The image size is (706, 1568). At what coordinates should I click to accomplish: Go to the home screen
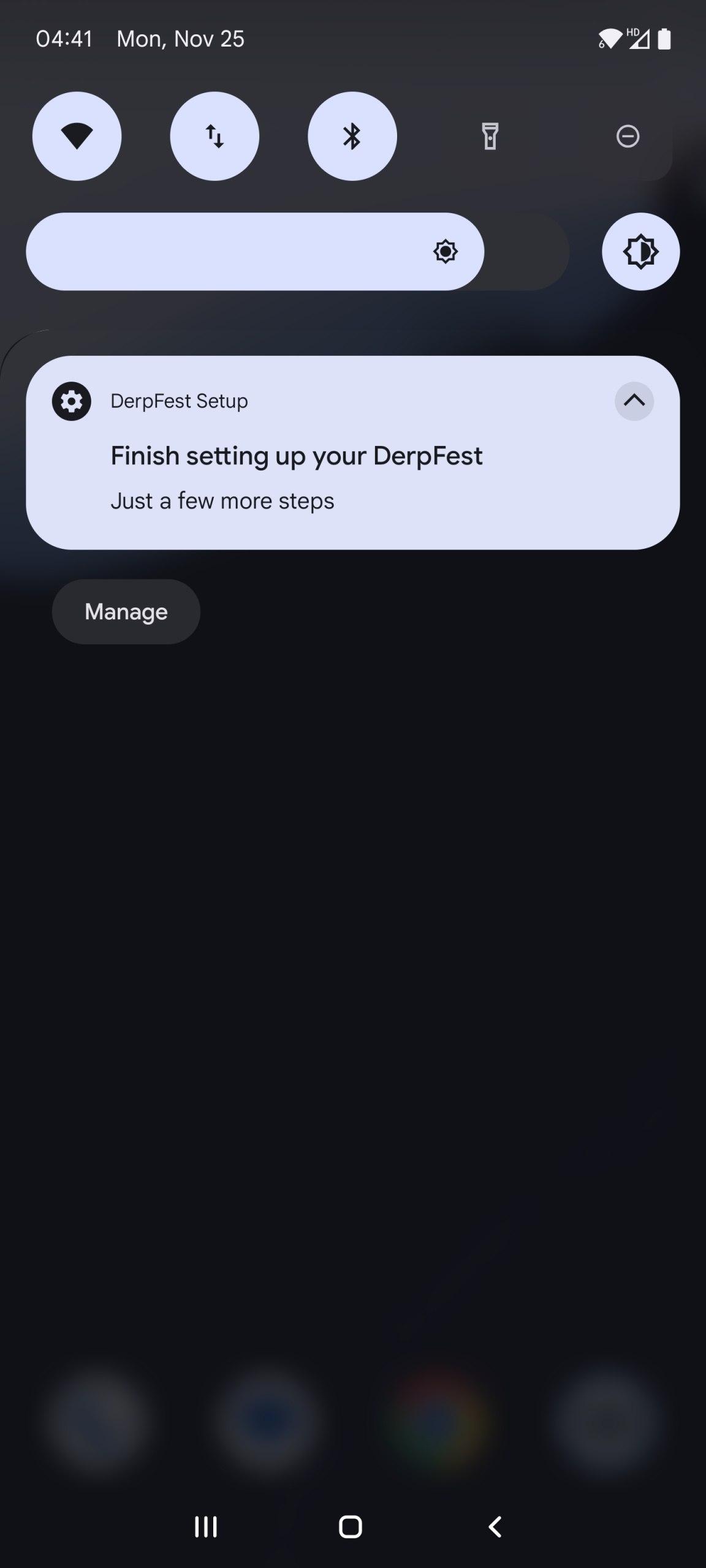351,1527
